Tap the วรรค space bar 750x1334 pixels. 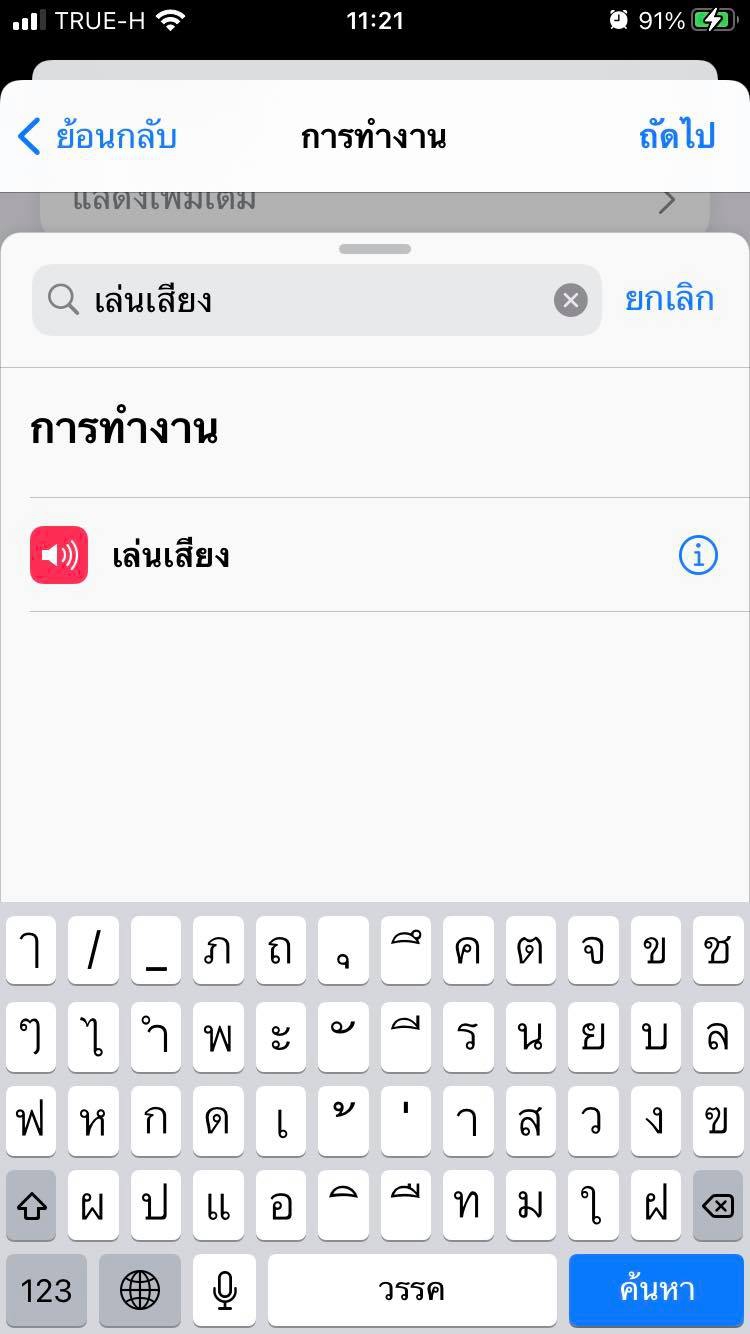click(x=412, y=1290)
